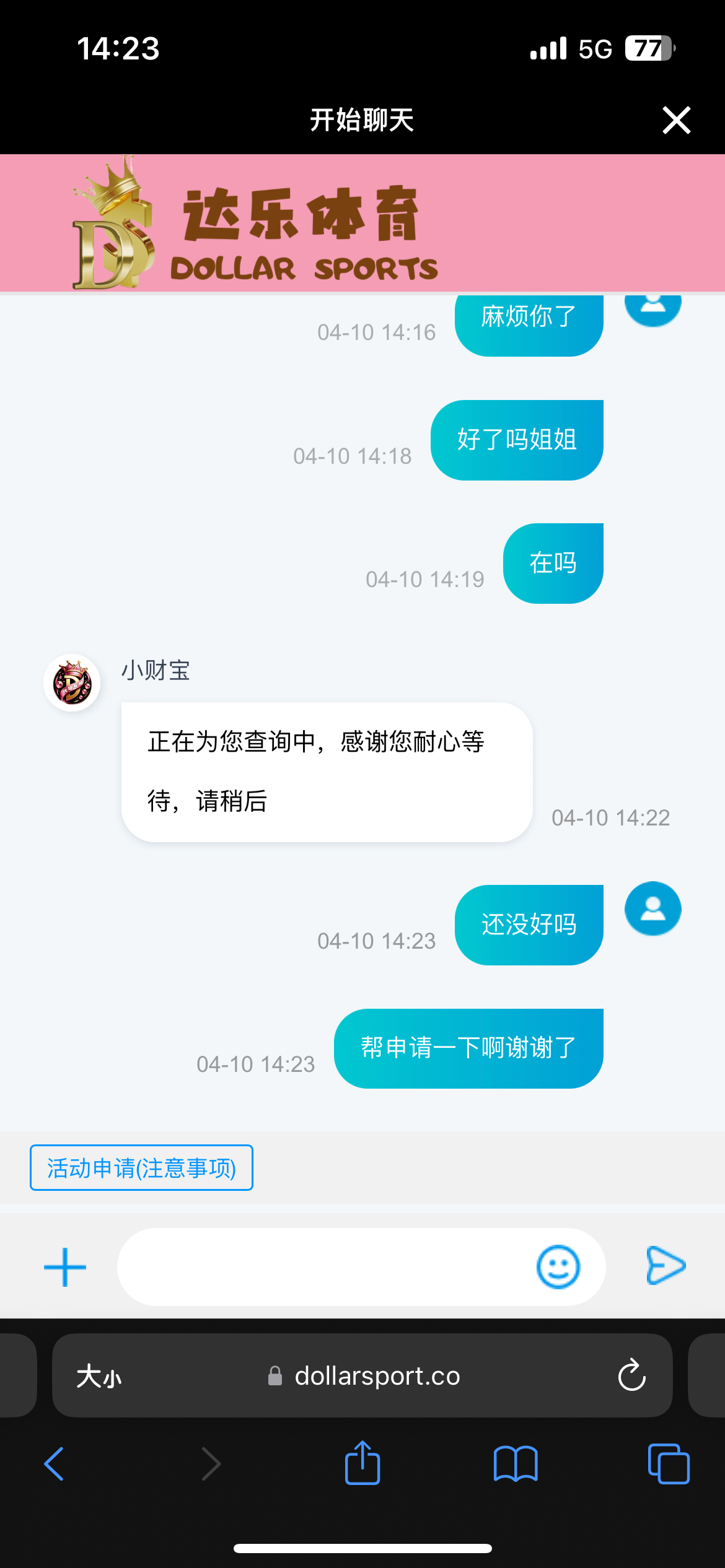Share this page from the Safari toolbar

point(362,1463)
